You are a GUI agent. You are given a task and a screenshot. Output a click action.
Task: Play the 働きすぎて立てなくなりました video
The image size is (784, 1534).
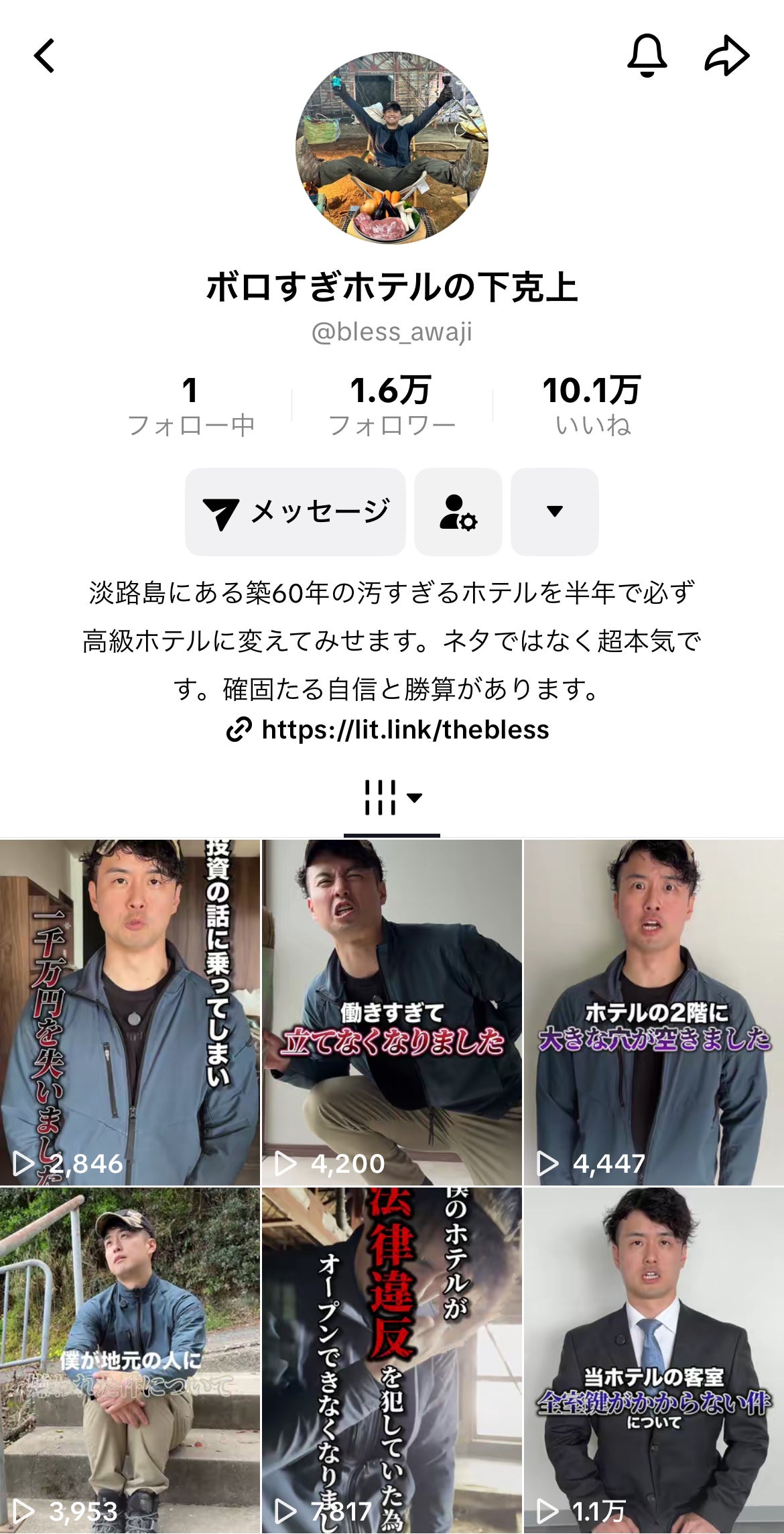point(392,1012)
